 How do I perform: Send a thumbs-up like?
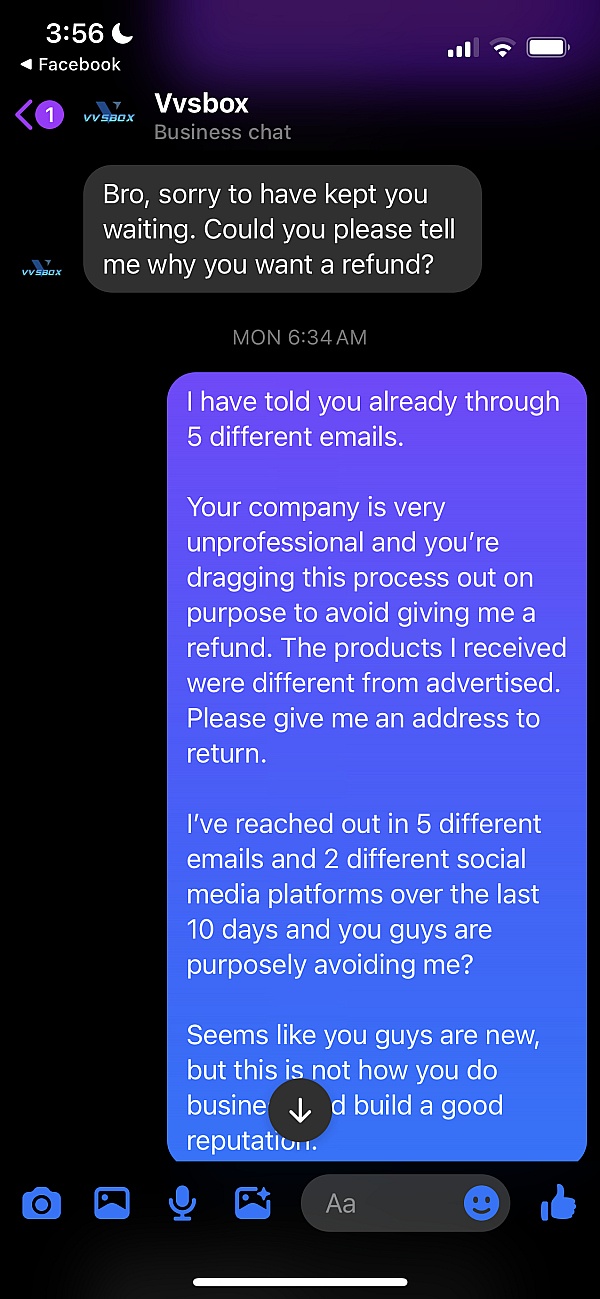coord(558,1203)
